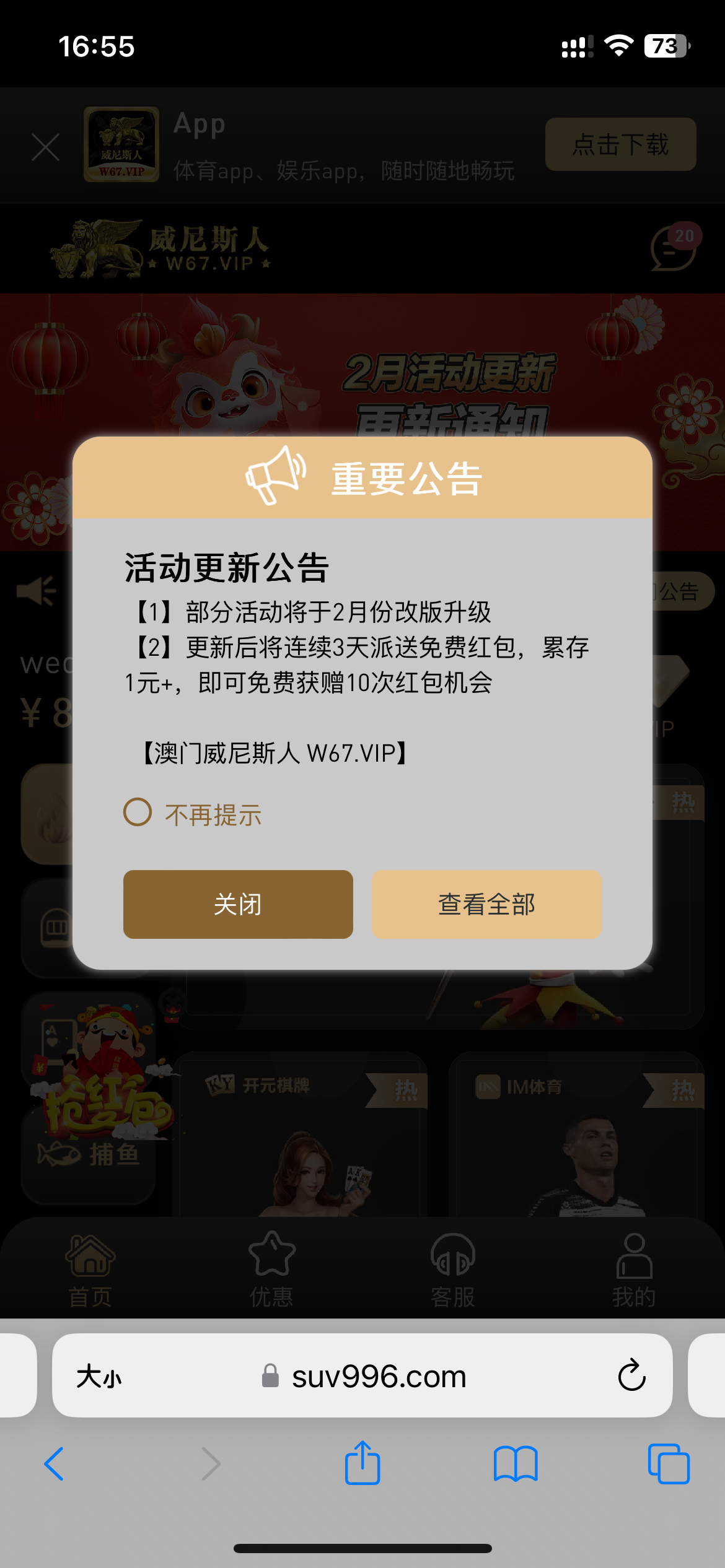Close the announcement dialog with 关闭

238,904
